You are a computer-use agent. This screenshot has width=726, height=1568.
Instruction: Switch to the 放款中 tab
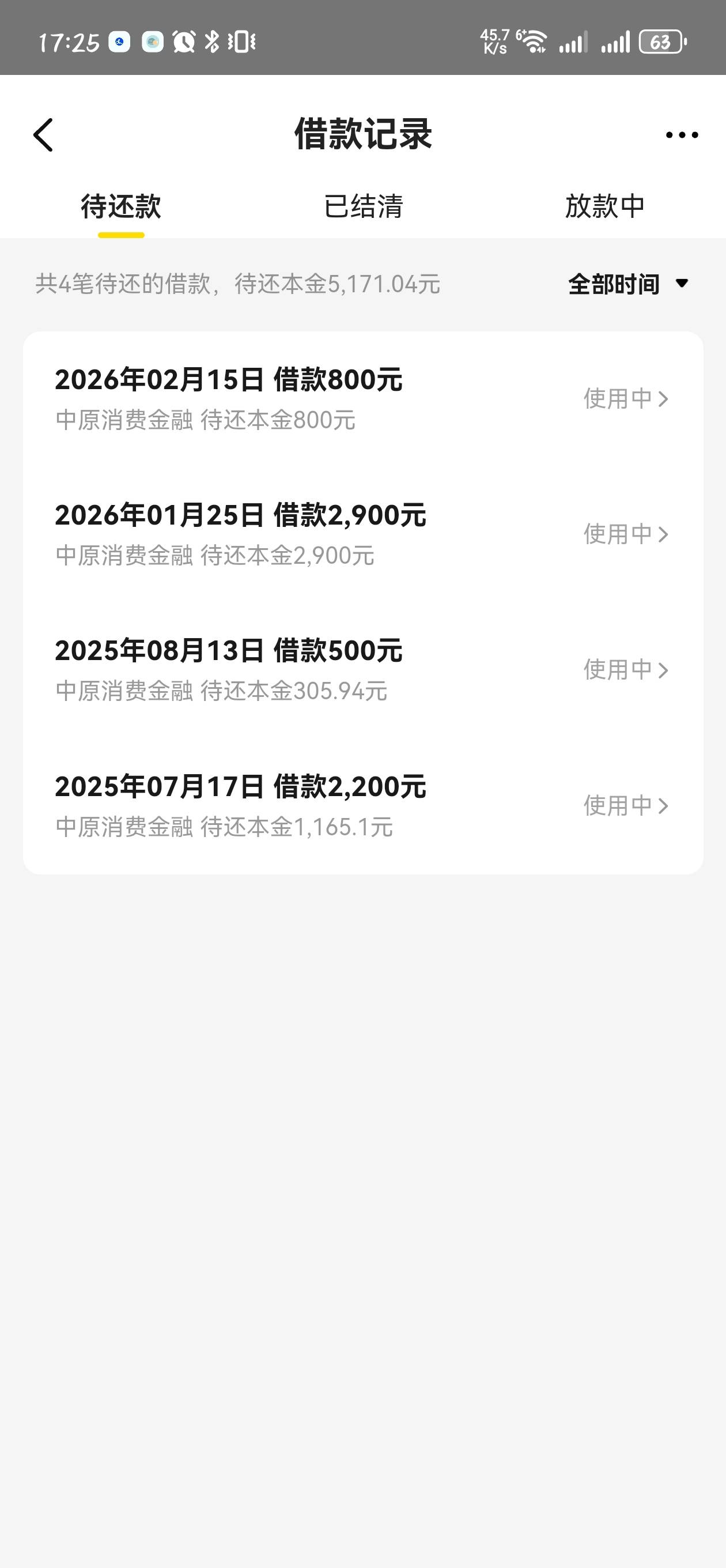604,206
